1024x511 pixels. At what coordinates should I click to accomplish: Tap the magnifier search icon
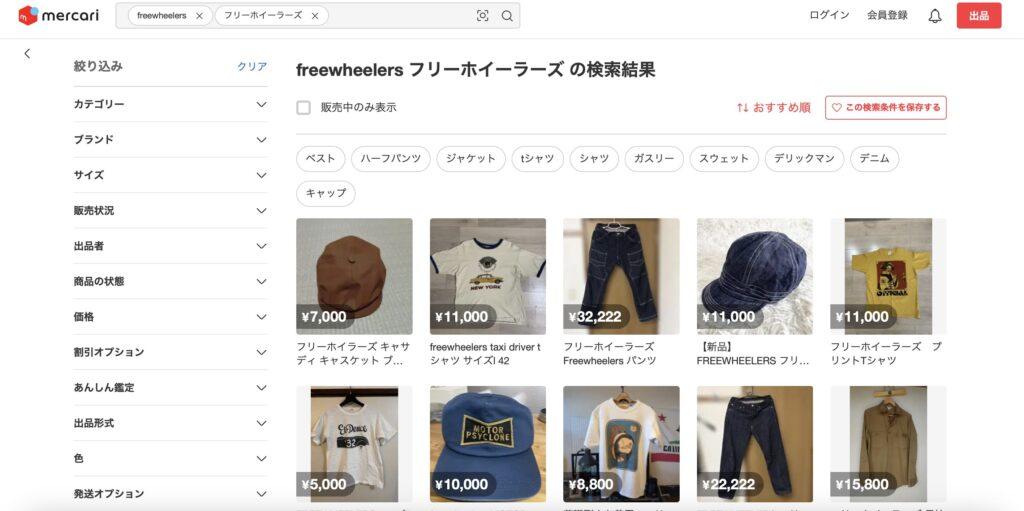[507, 16]
